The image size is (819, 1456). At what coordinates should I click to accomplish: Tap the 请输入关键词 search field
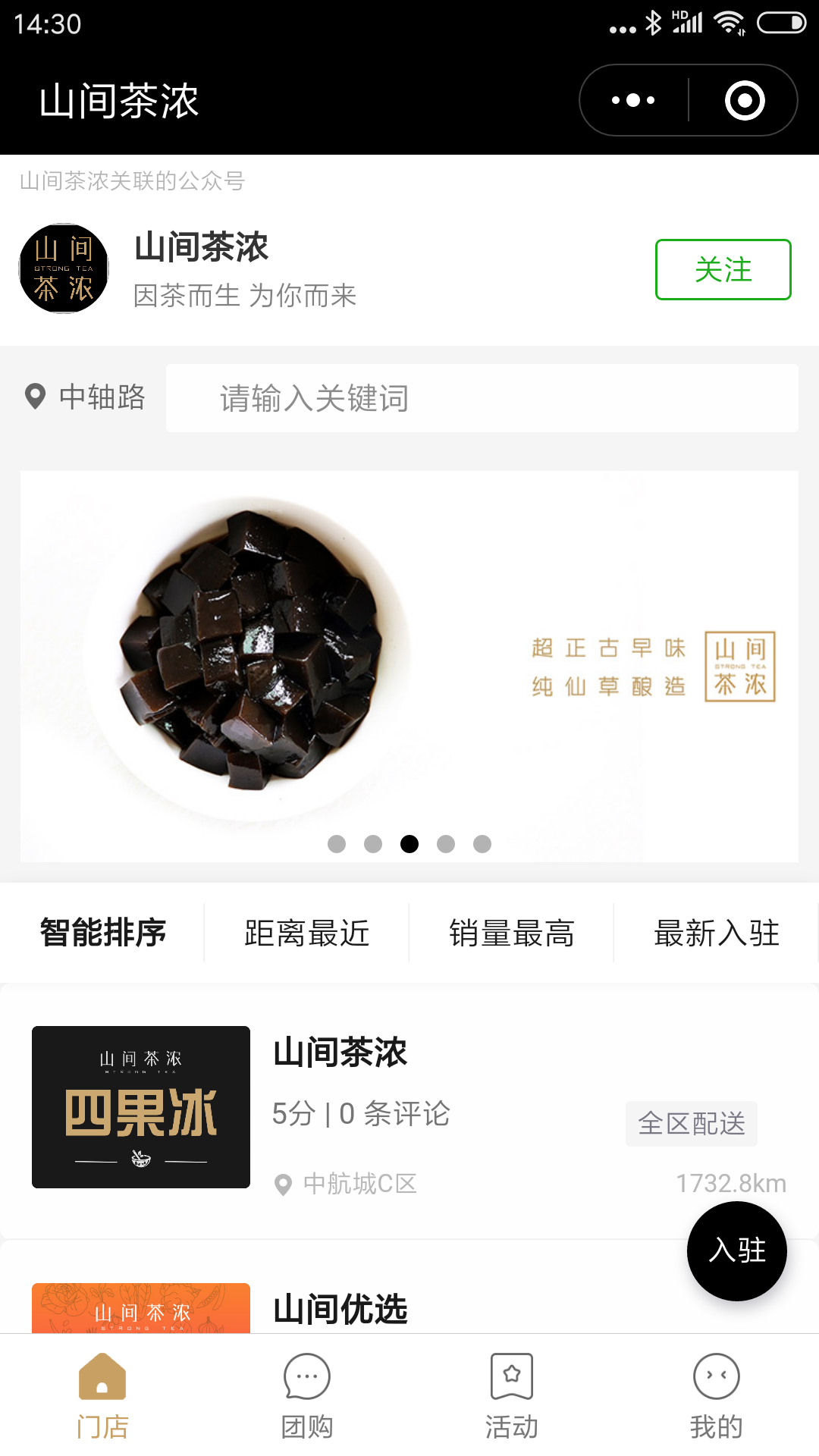coord(482,398)
